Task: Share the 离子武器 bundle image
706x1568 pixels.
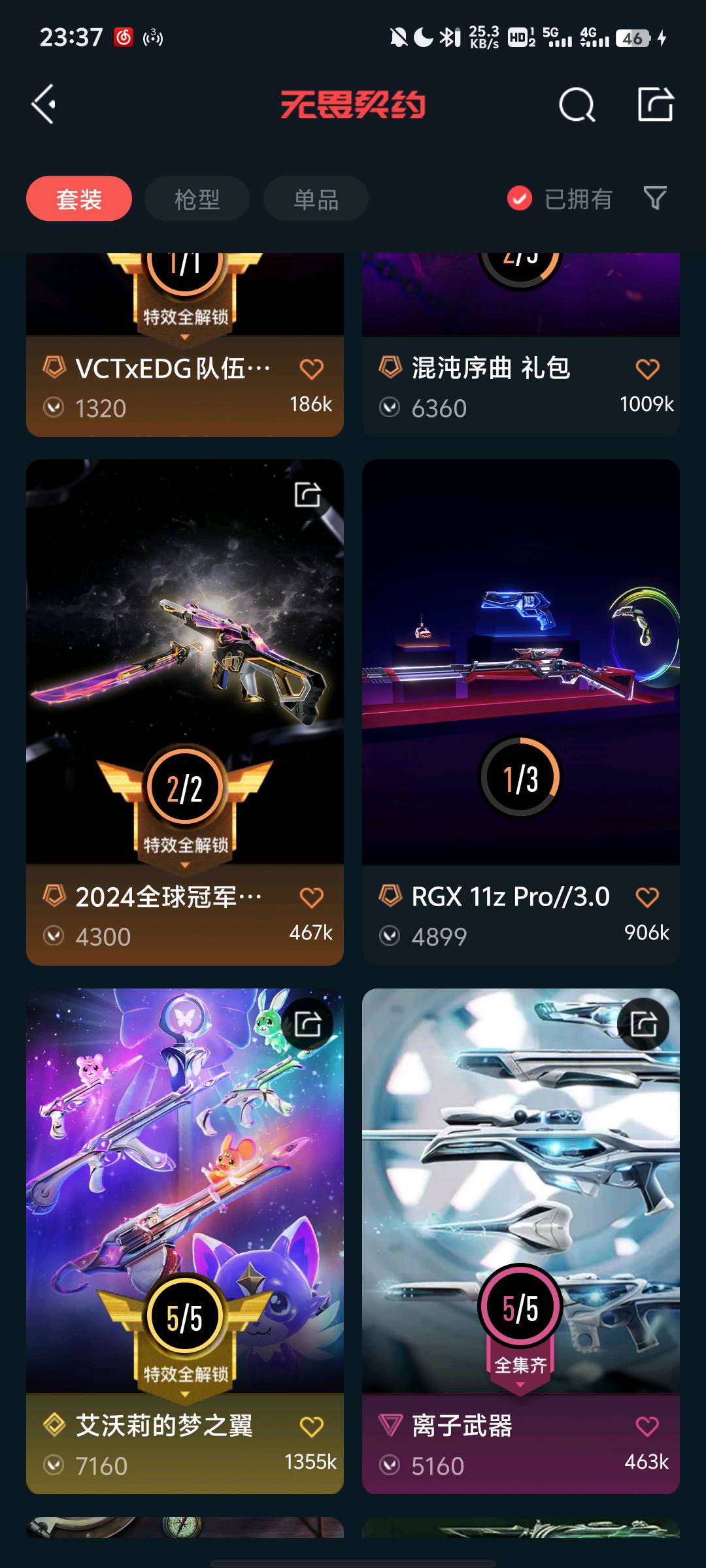Action: click(643, 1024)
